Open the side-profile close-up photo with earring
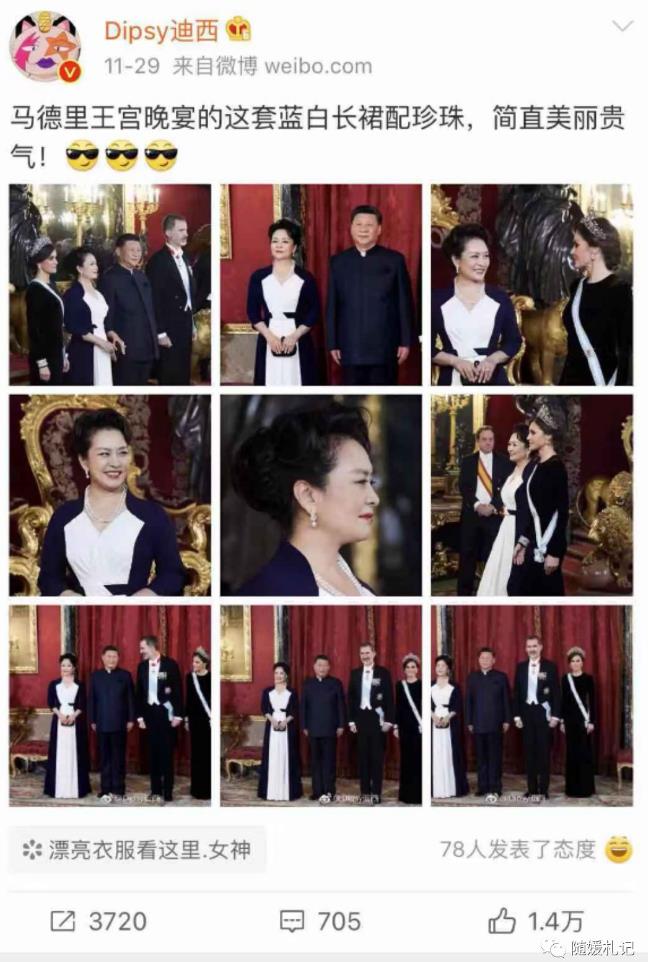This screenshot has height=962, width=648. [321, 495]
